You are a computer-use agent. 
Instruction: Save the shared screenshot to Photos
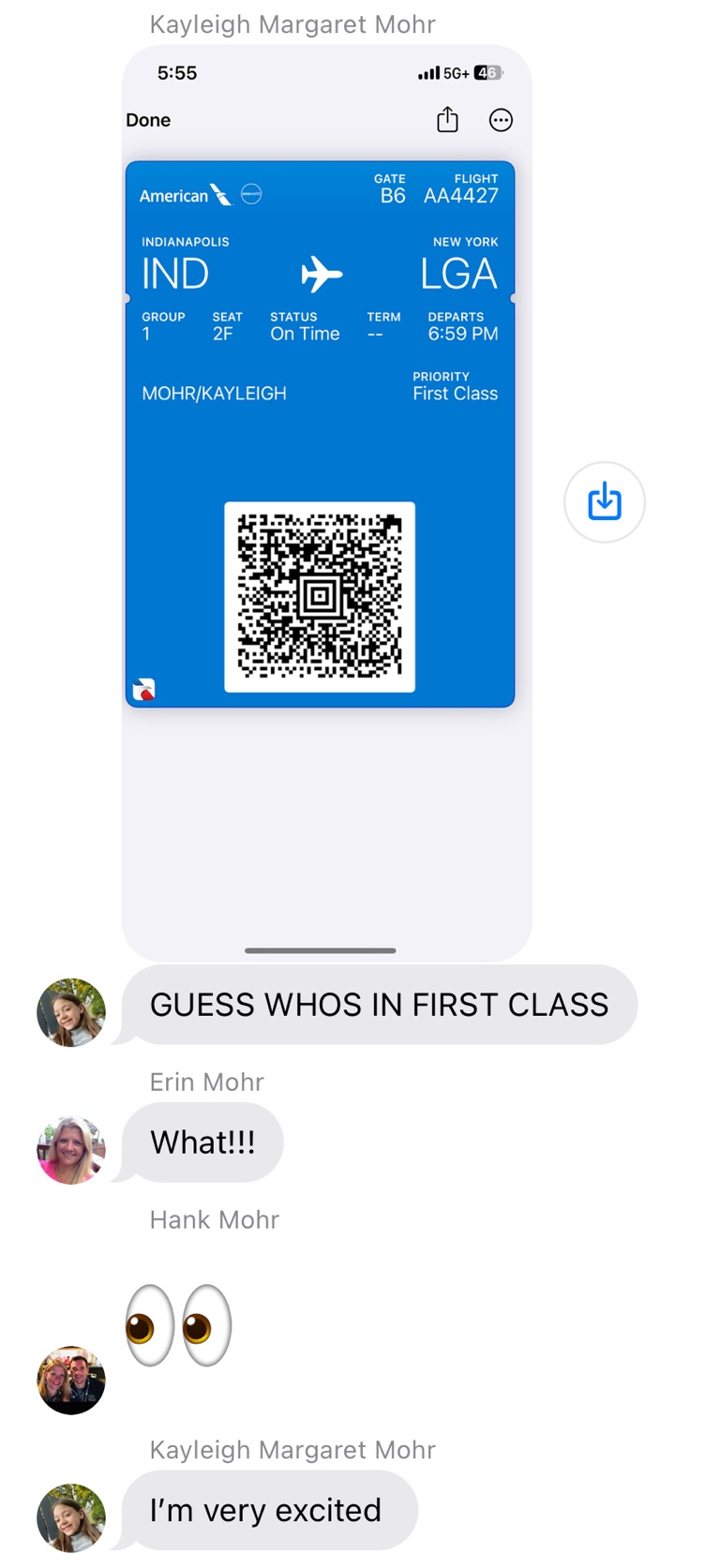[x=605, y=502]
